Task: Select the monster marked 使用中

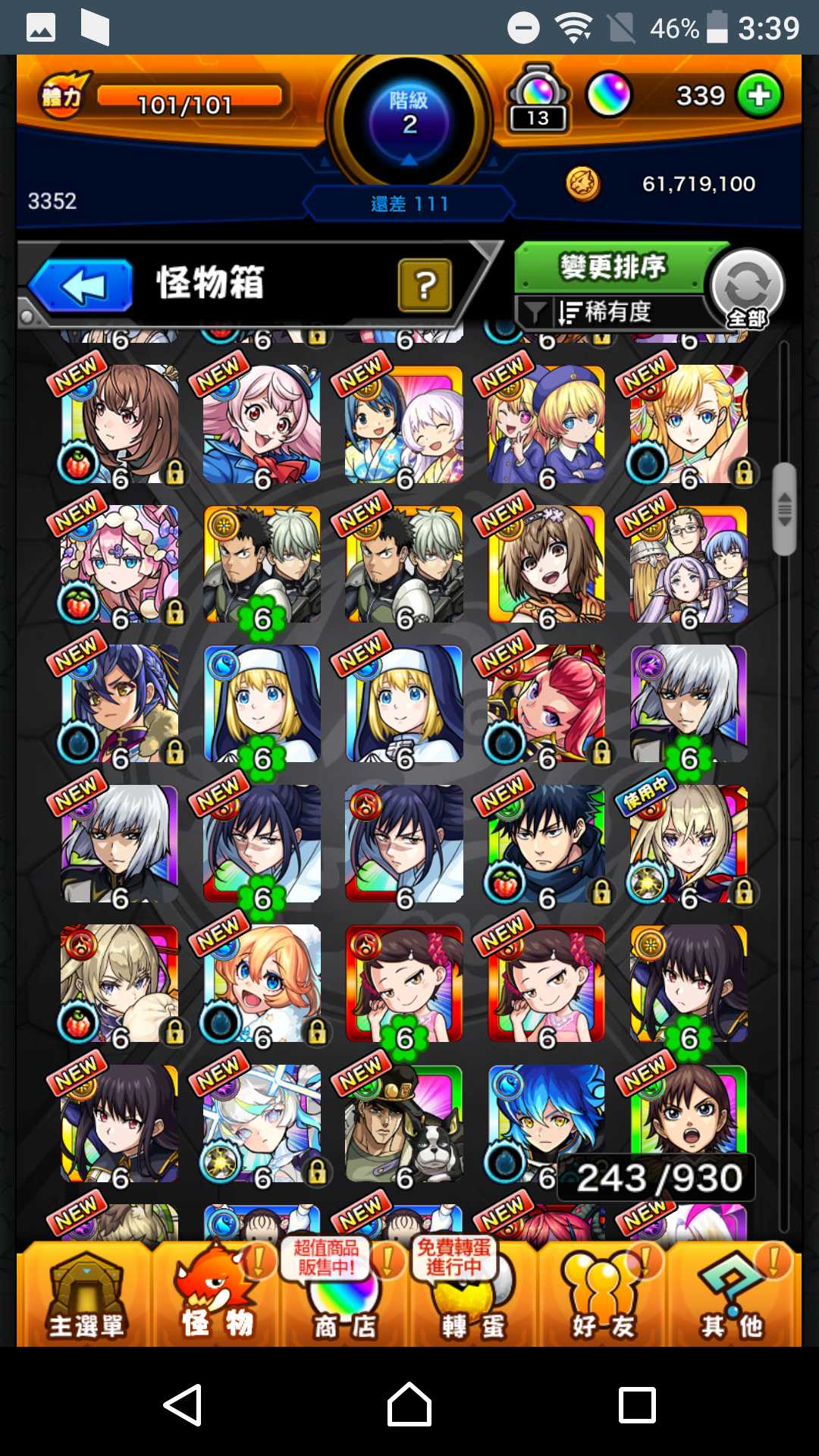Action: click(688, 844)
